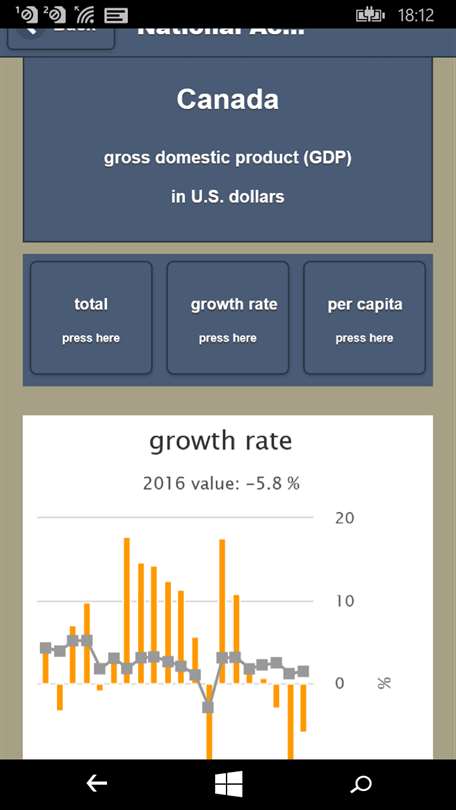Go to the Windows home screen

coord(229,784)
